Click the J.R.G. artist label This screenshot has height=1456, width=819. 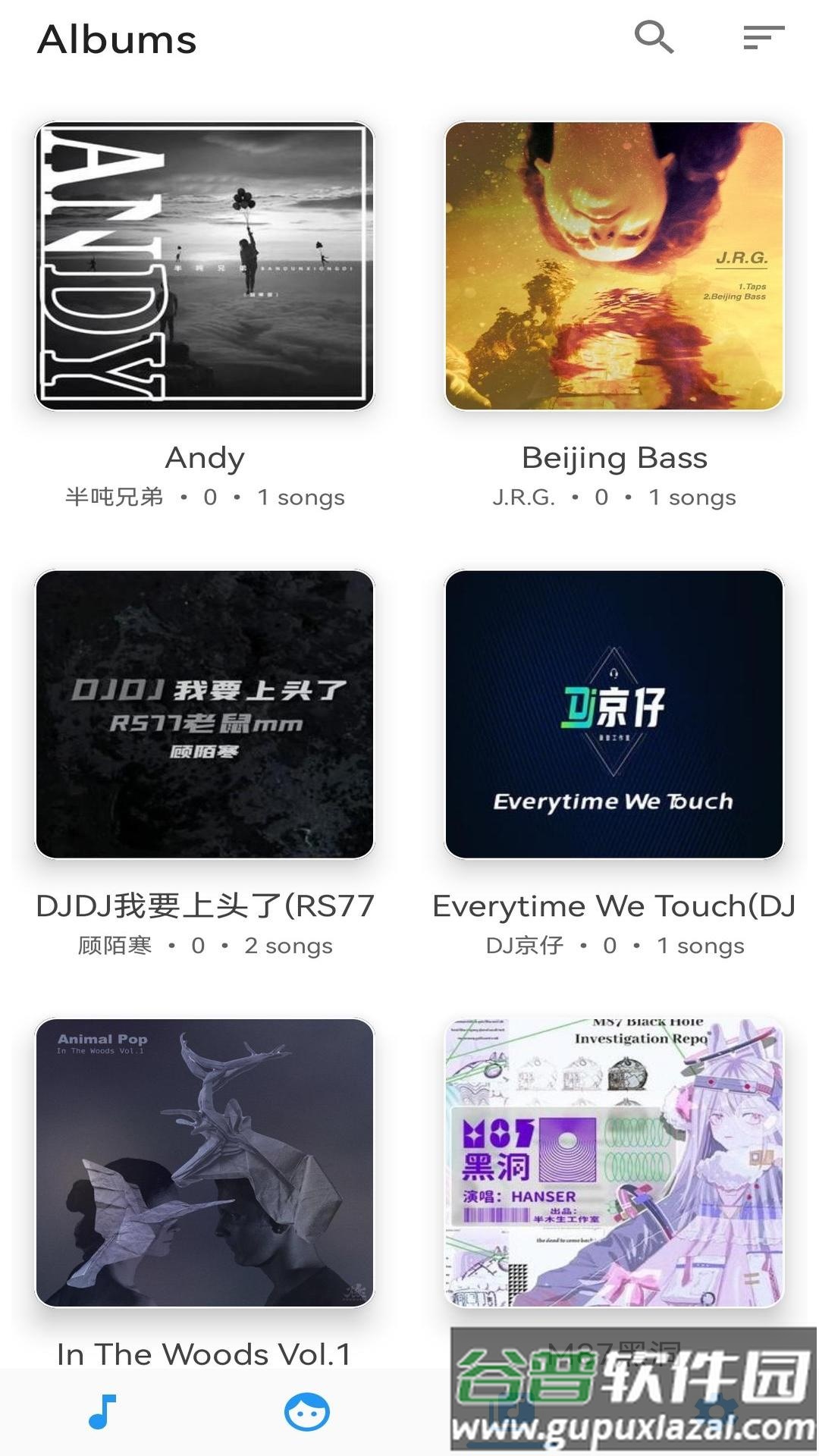point(522,497)
